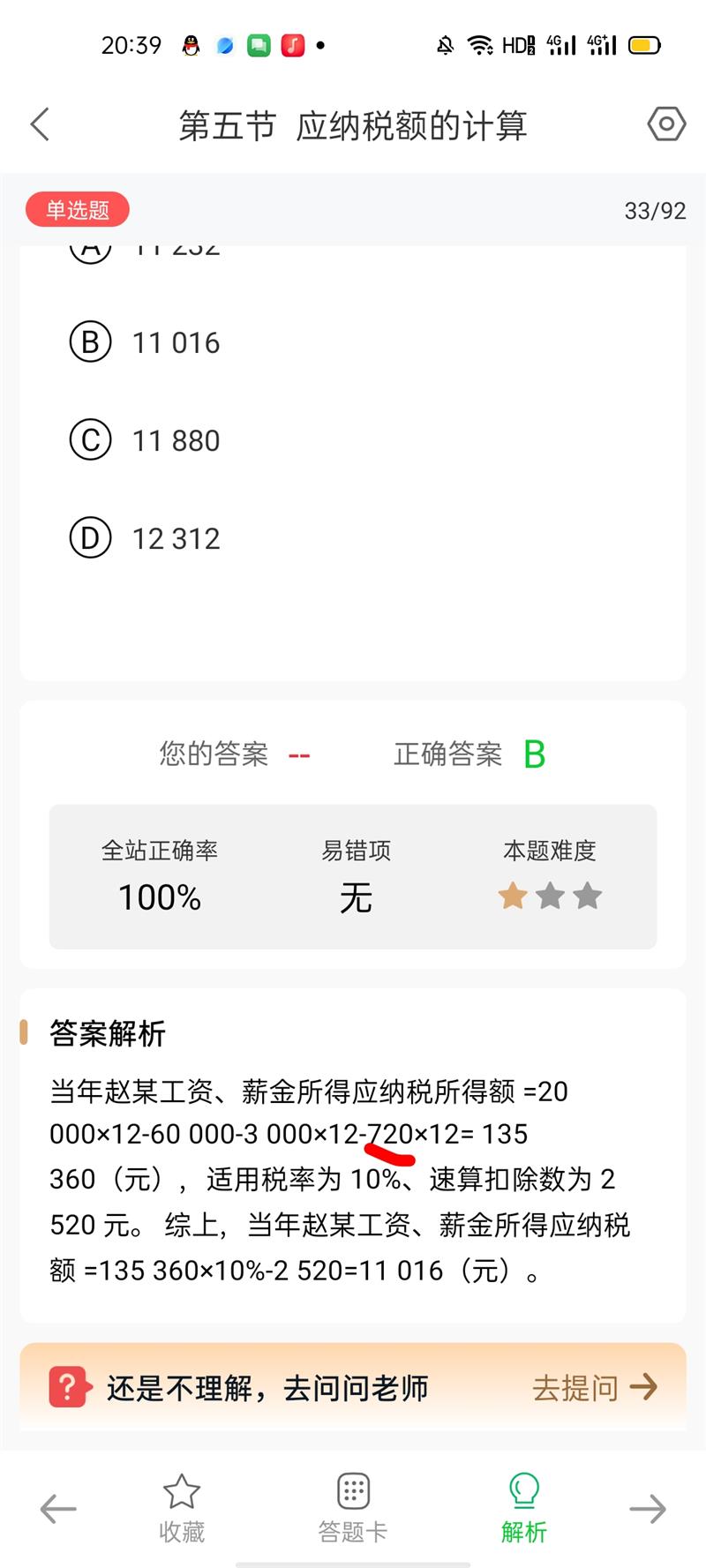Tap 去提问 to ask the teacher
The image size is (706, 1568).
pos(594,1387)
